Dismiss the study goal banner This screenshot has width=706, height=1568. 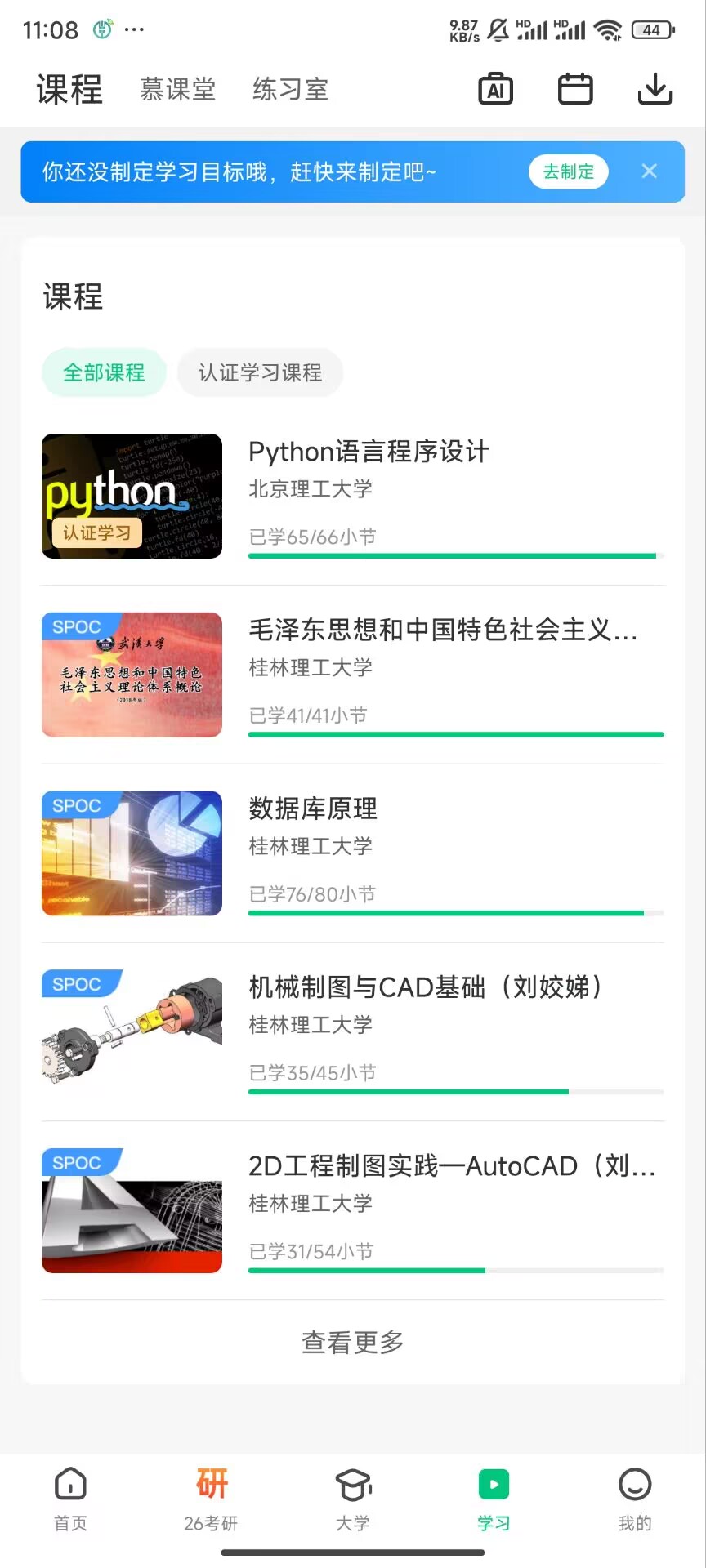click(650, 171)
